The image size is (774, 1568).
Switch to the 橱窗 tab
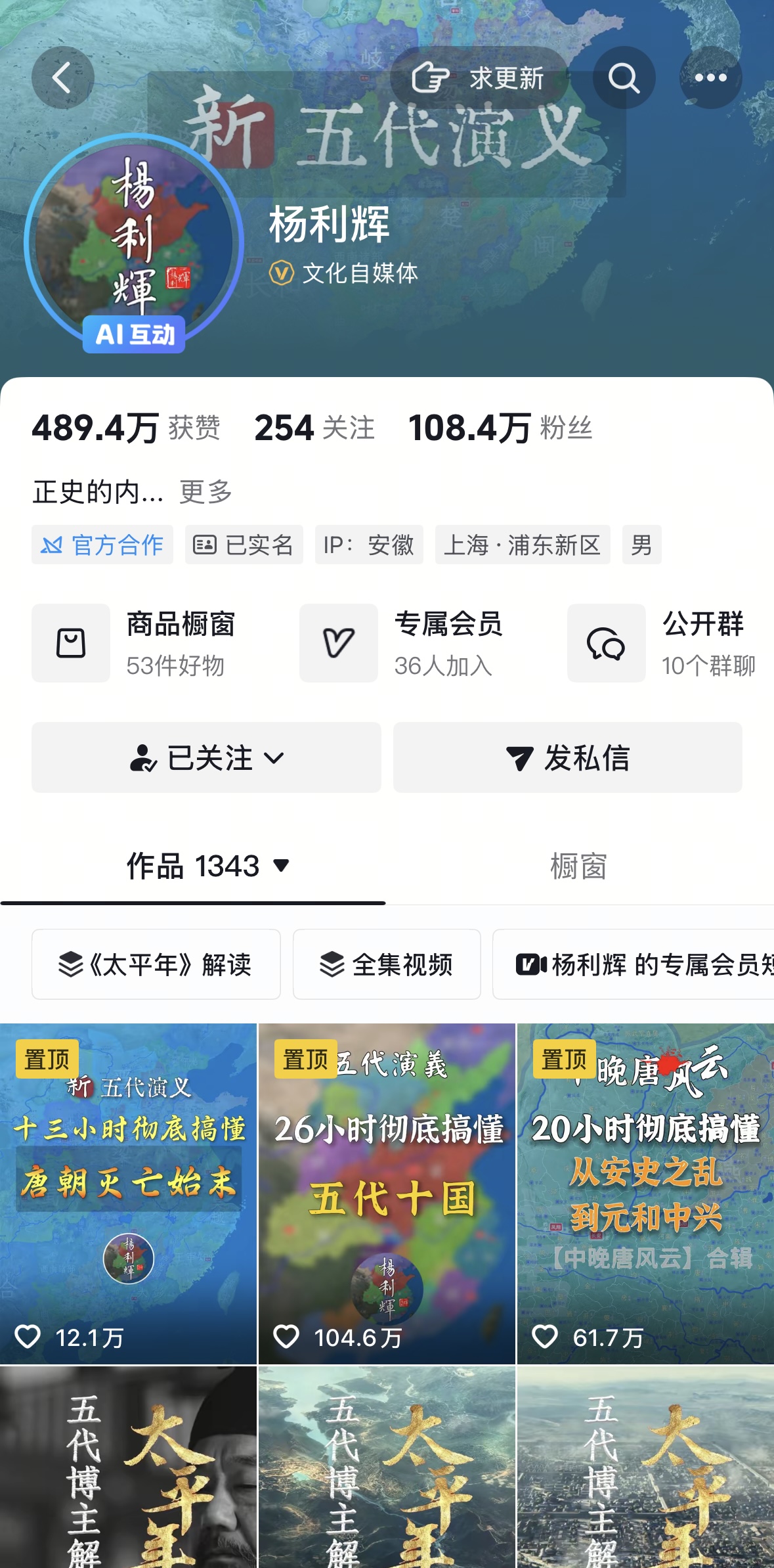tap(578, 866)
